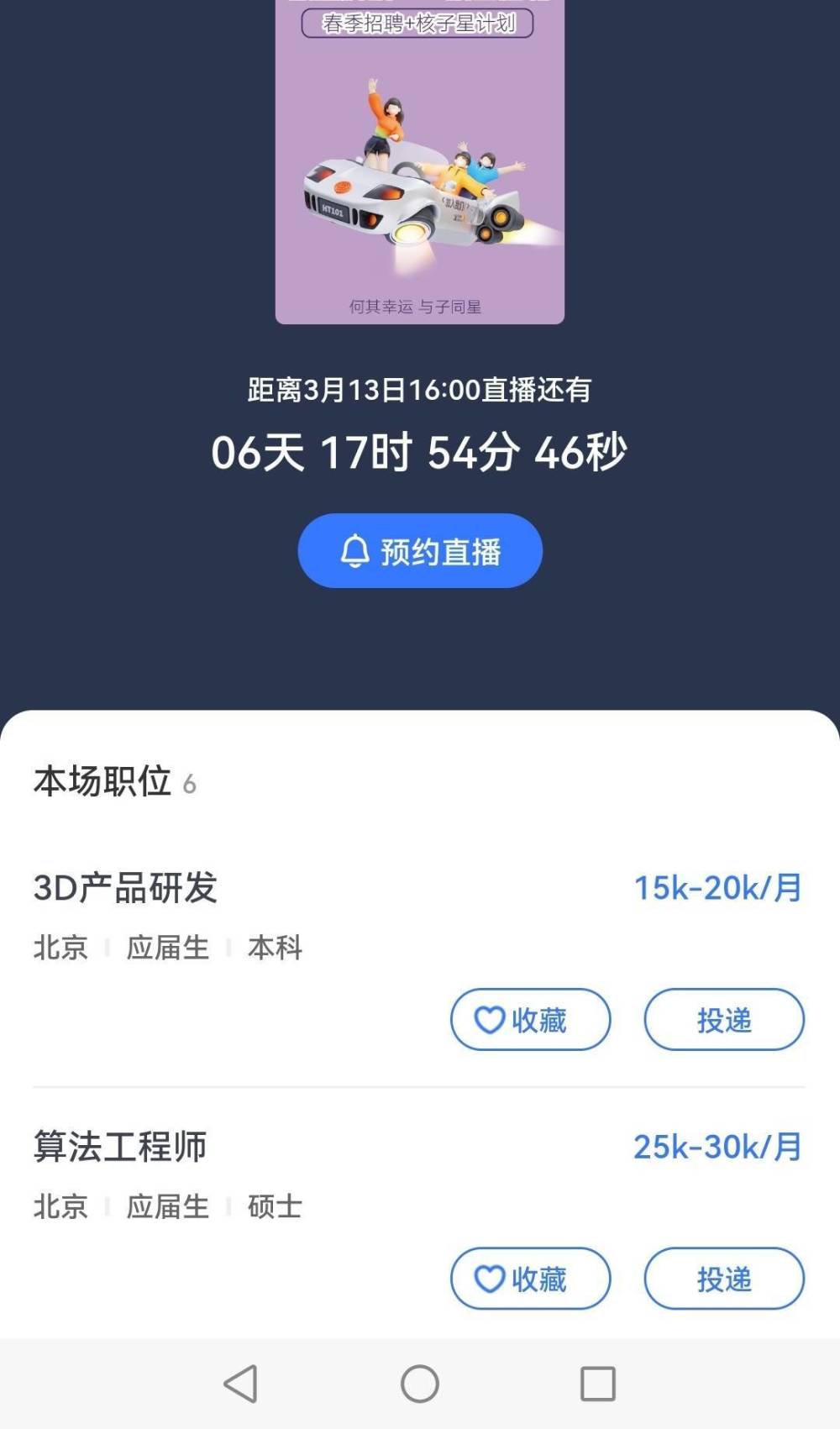Save 算法工程师 with the 收藏 button
Viewport: 840px width, 1429px height.
pos(530,1279)
